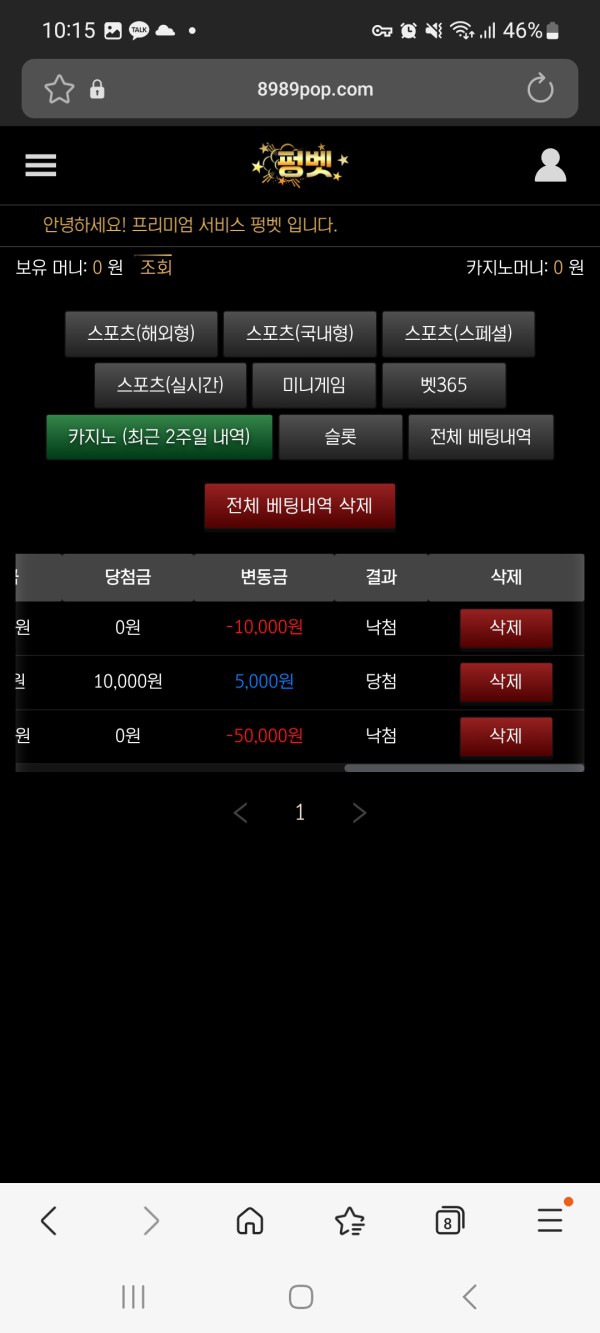View 전체 베팅내역

tap(480, 437)
